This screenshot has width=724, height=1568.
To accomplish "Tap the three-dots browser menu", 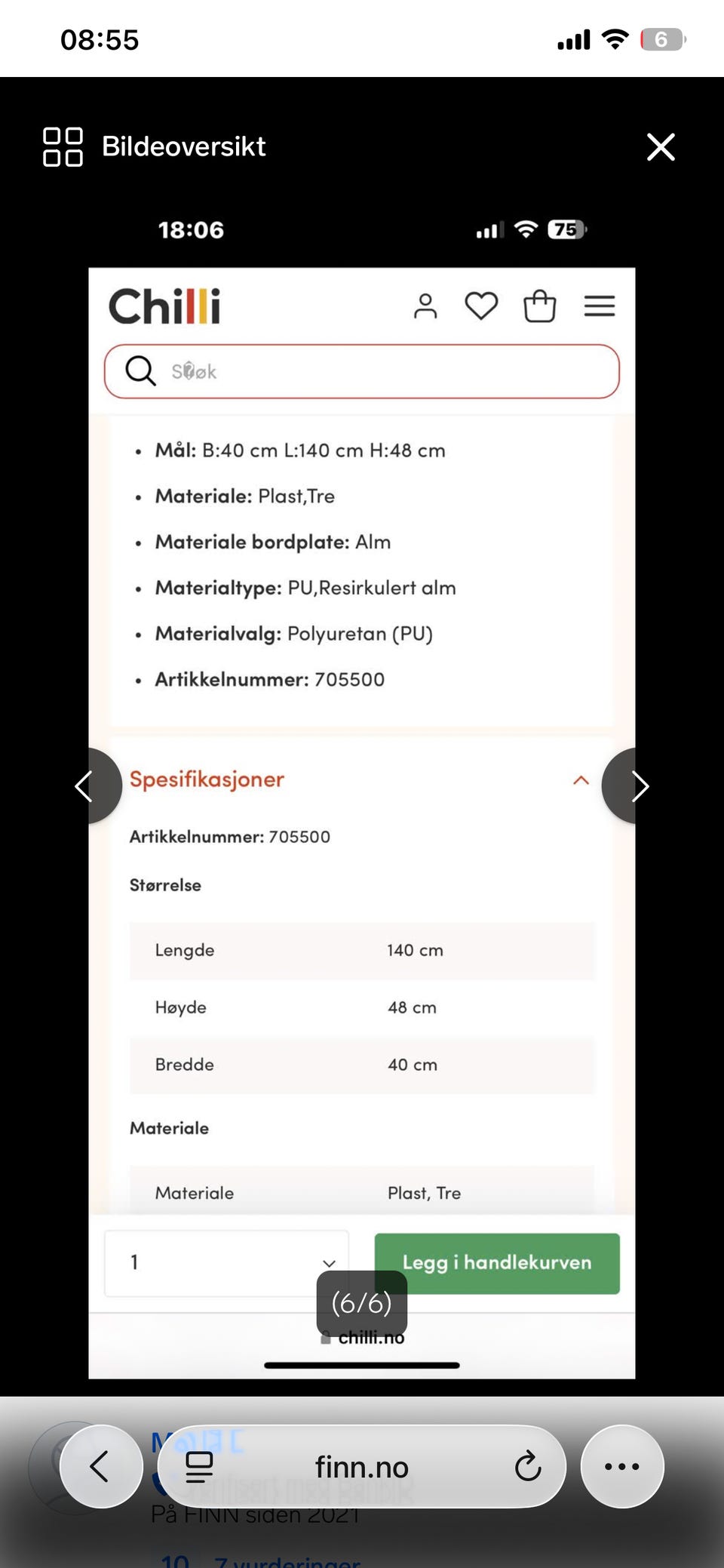I will pos(621,1466).
